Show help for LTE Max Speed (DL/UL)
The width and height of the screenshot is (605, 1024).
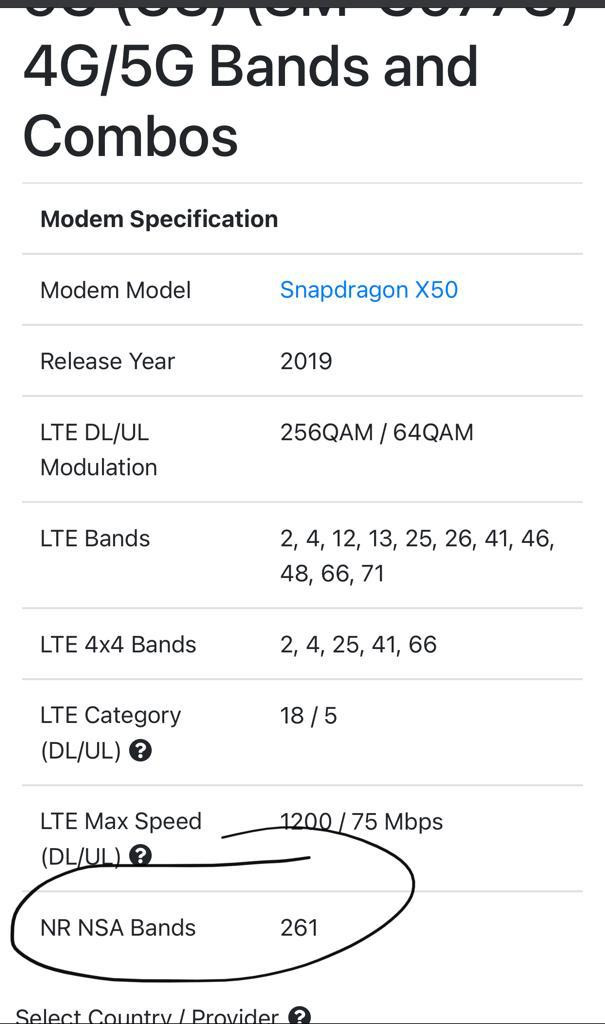(x=141, y=855)
